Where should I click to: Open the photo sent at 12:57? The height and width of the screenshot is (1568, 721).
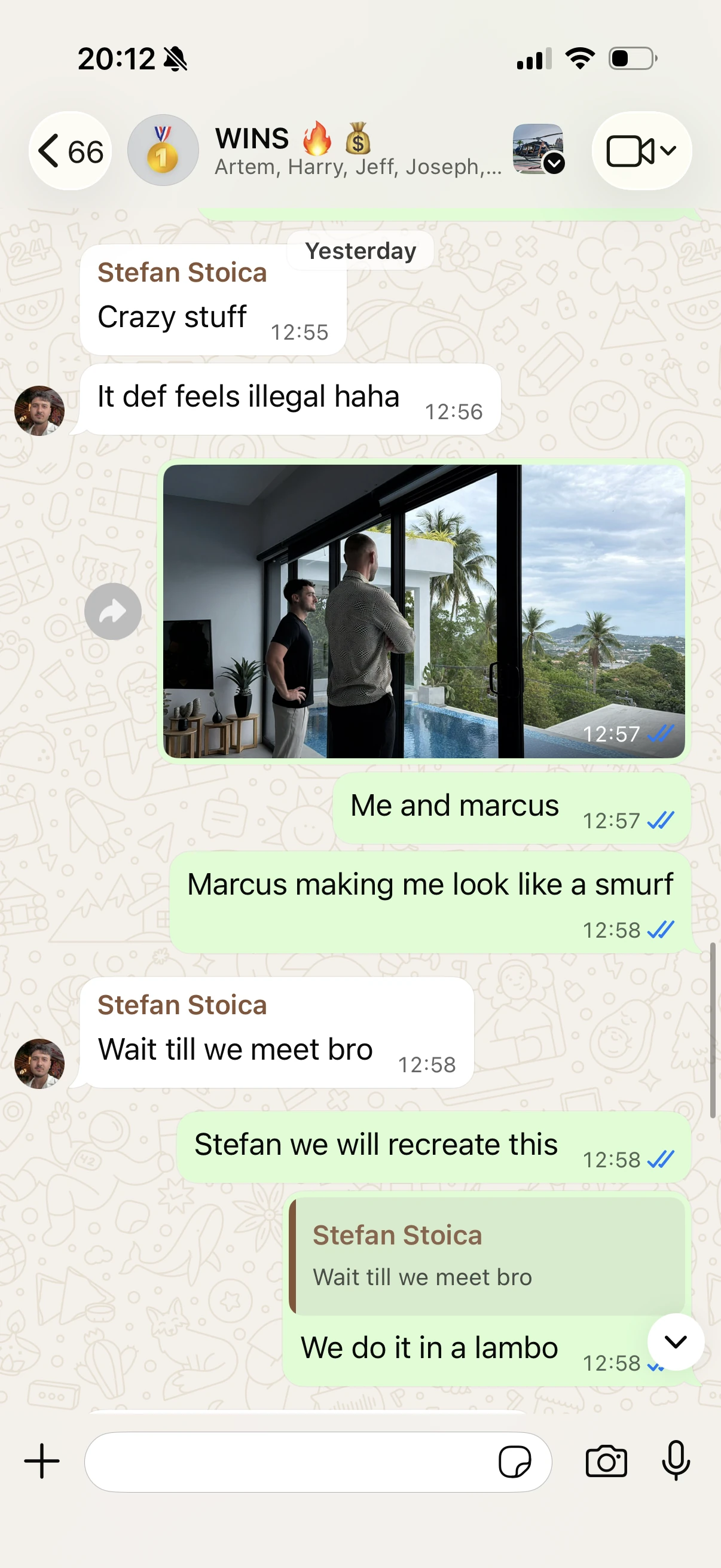click(x=424, y=611)
